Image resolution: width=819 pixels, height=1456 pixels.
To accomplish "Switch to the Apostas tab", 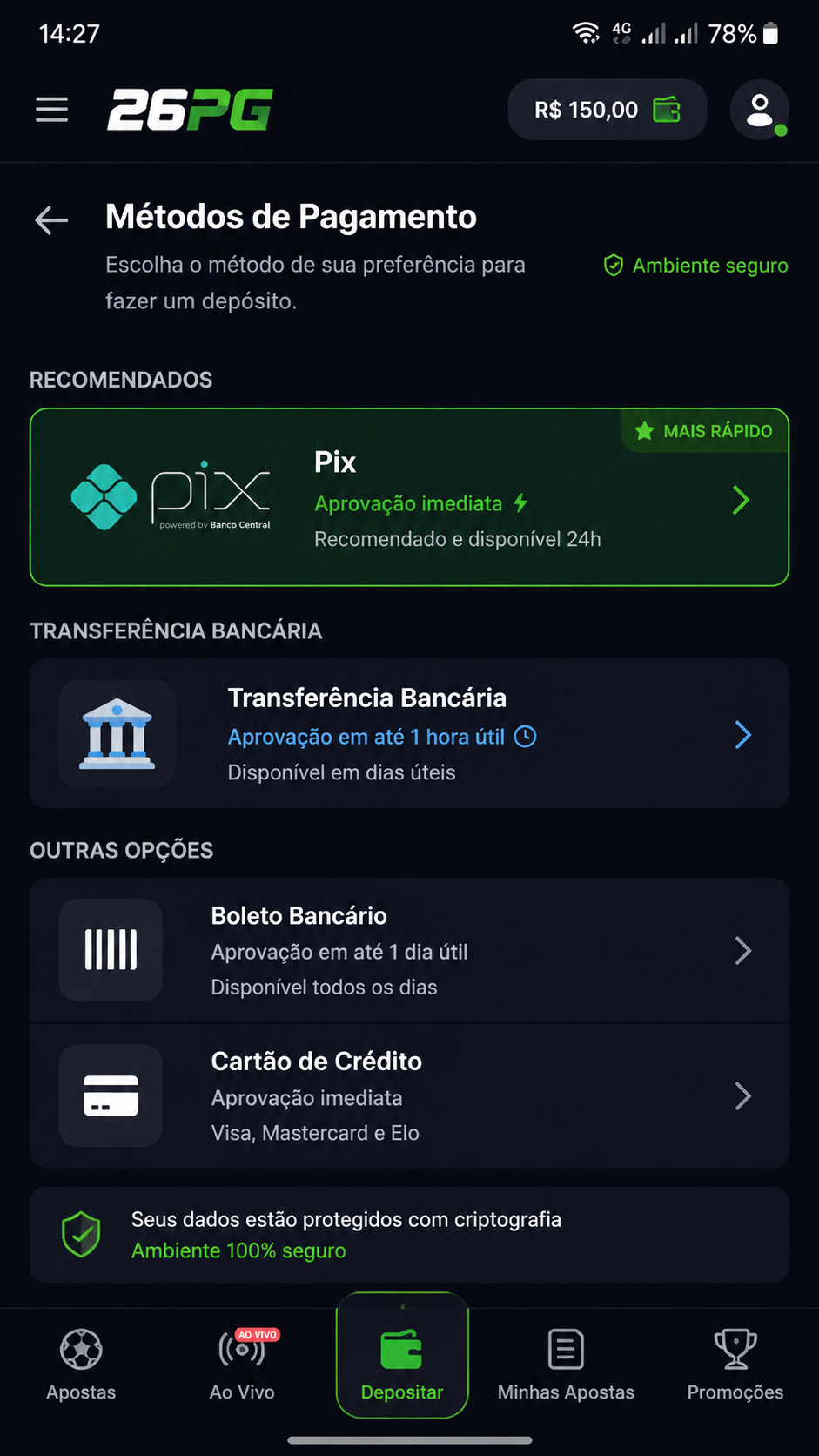I will point(81,1364).
